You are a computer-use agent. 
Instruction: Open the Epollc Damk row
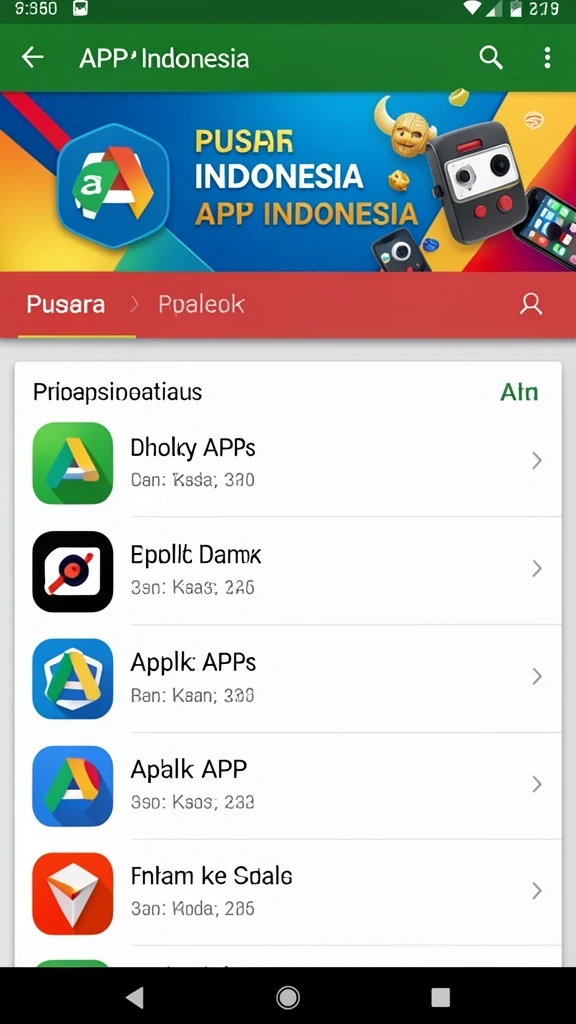(x=288, y=570)
